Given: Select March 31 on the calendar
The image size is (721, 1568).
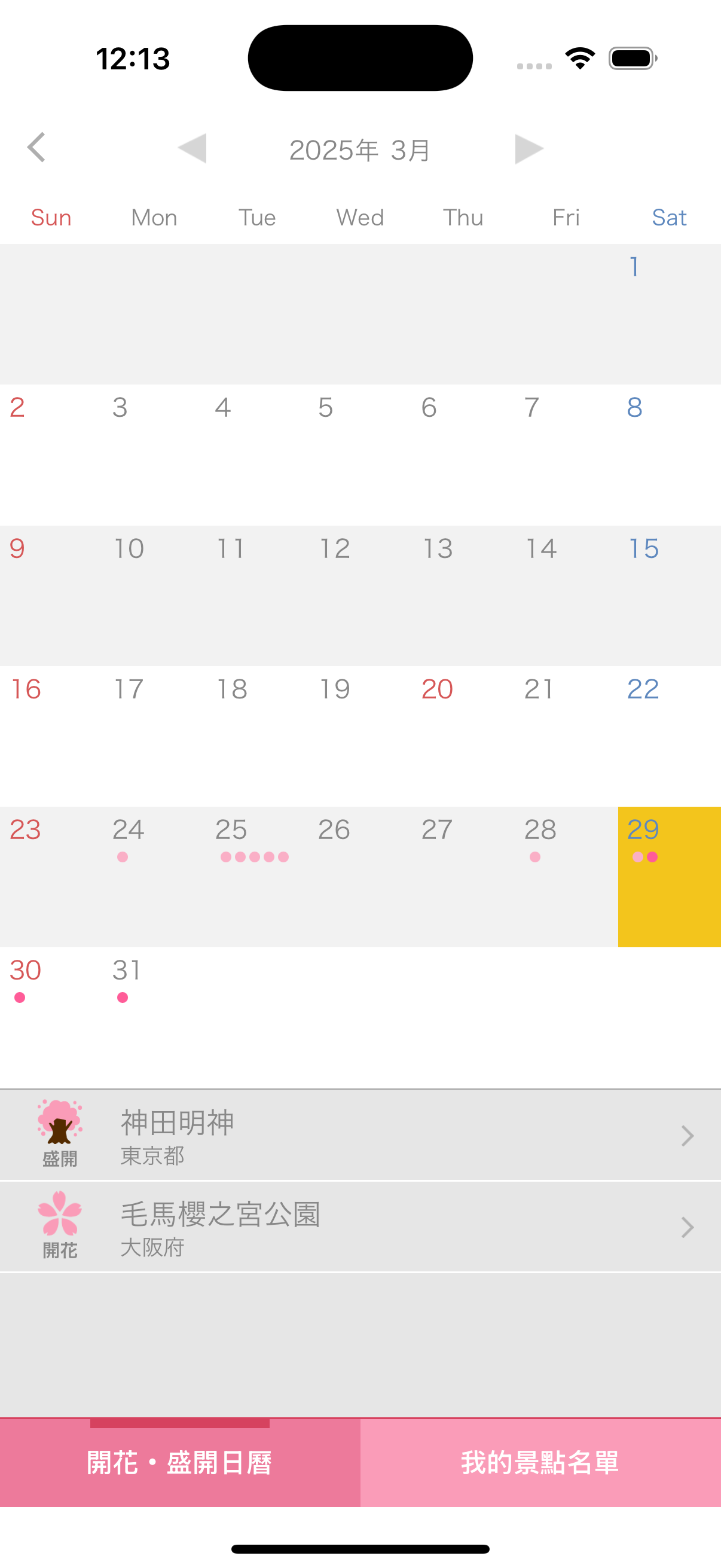Looking at the screenshot, I should [154, 1017].
